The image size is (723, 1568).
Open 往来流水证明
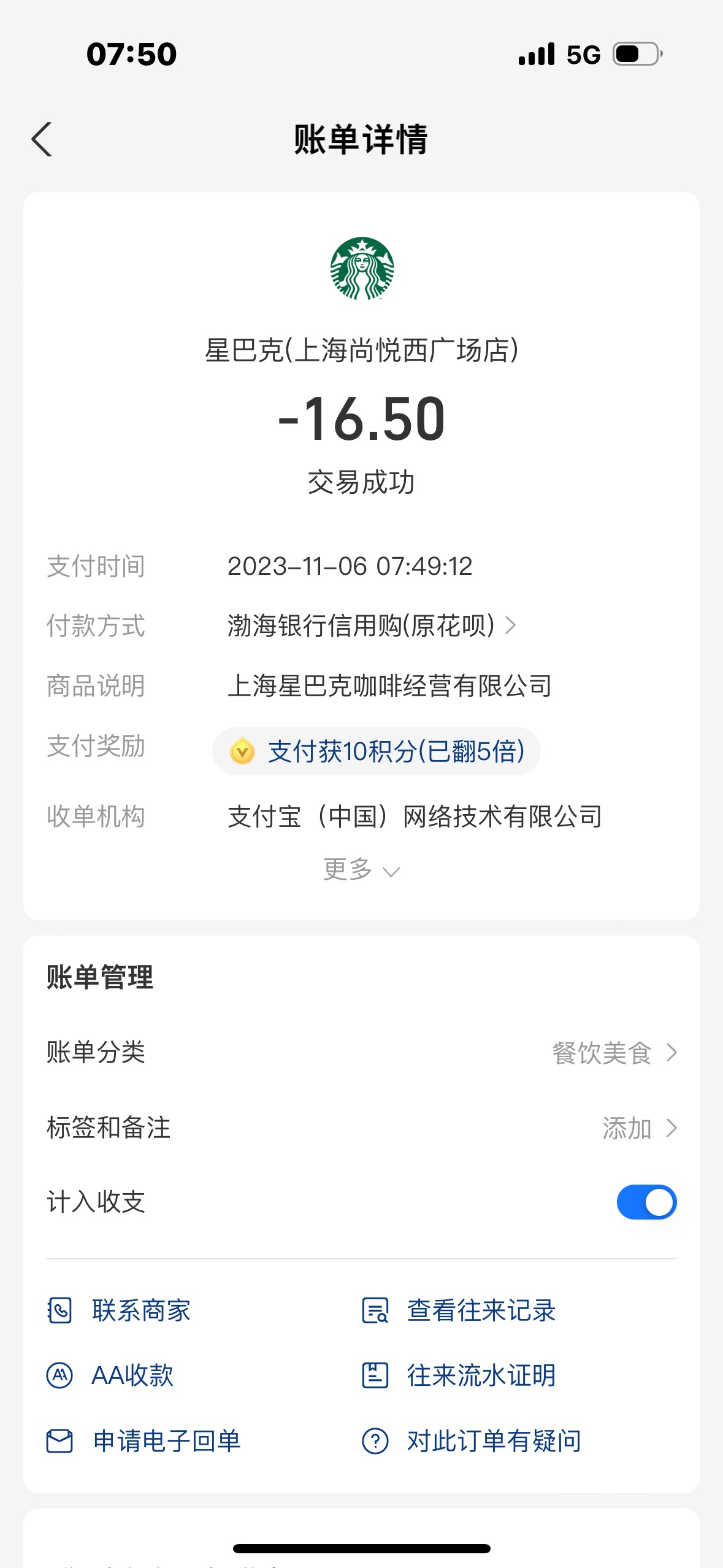(x=459, y=1375)
